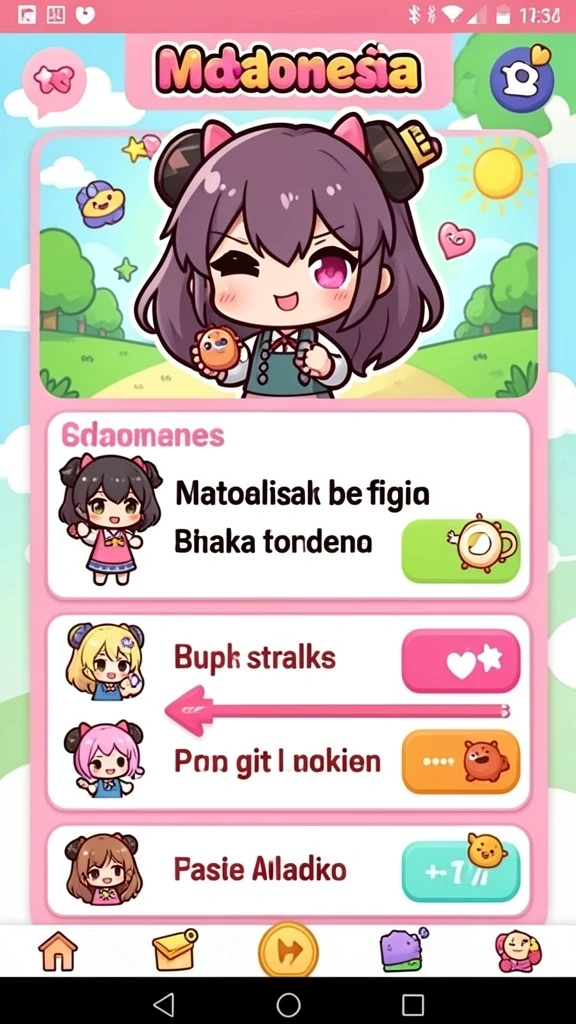
Task: Go to the Home tab
Action: pyautogui.click(x=58, y=950)
